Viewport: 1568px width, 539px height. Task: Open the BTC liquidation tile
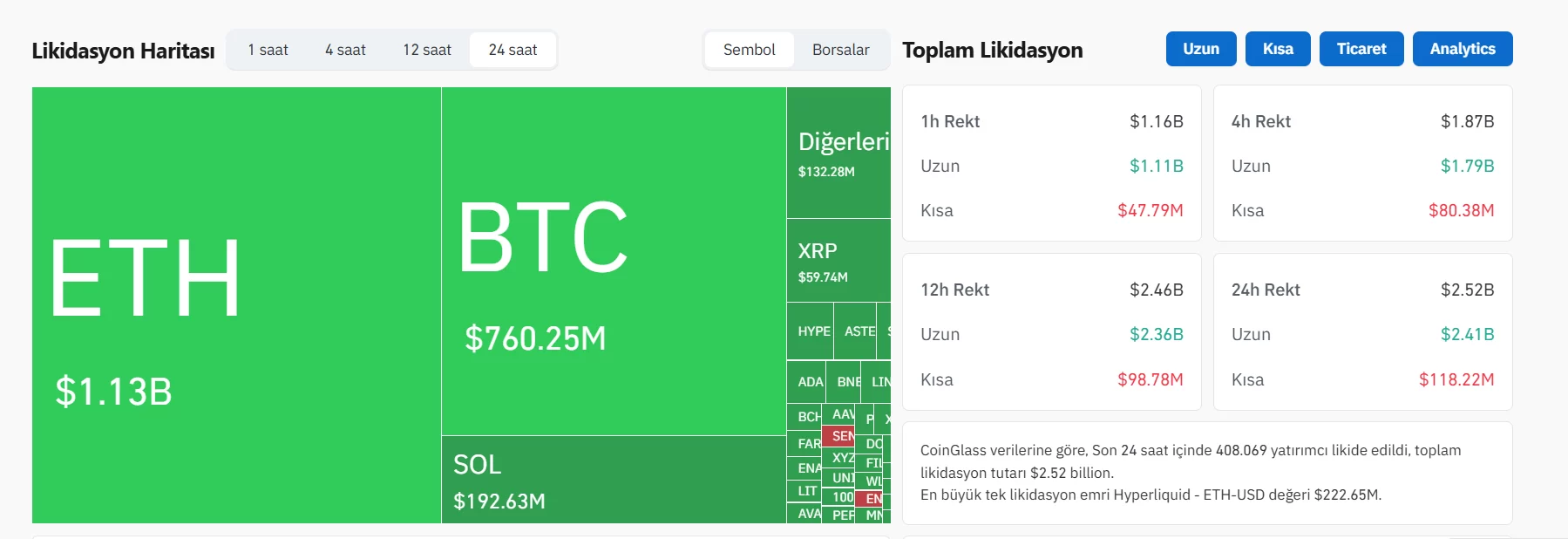[x=614, y=262]
